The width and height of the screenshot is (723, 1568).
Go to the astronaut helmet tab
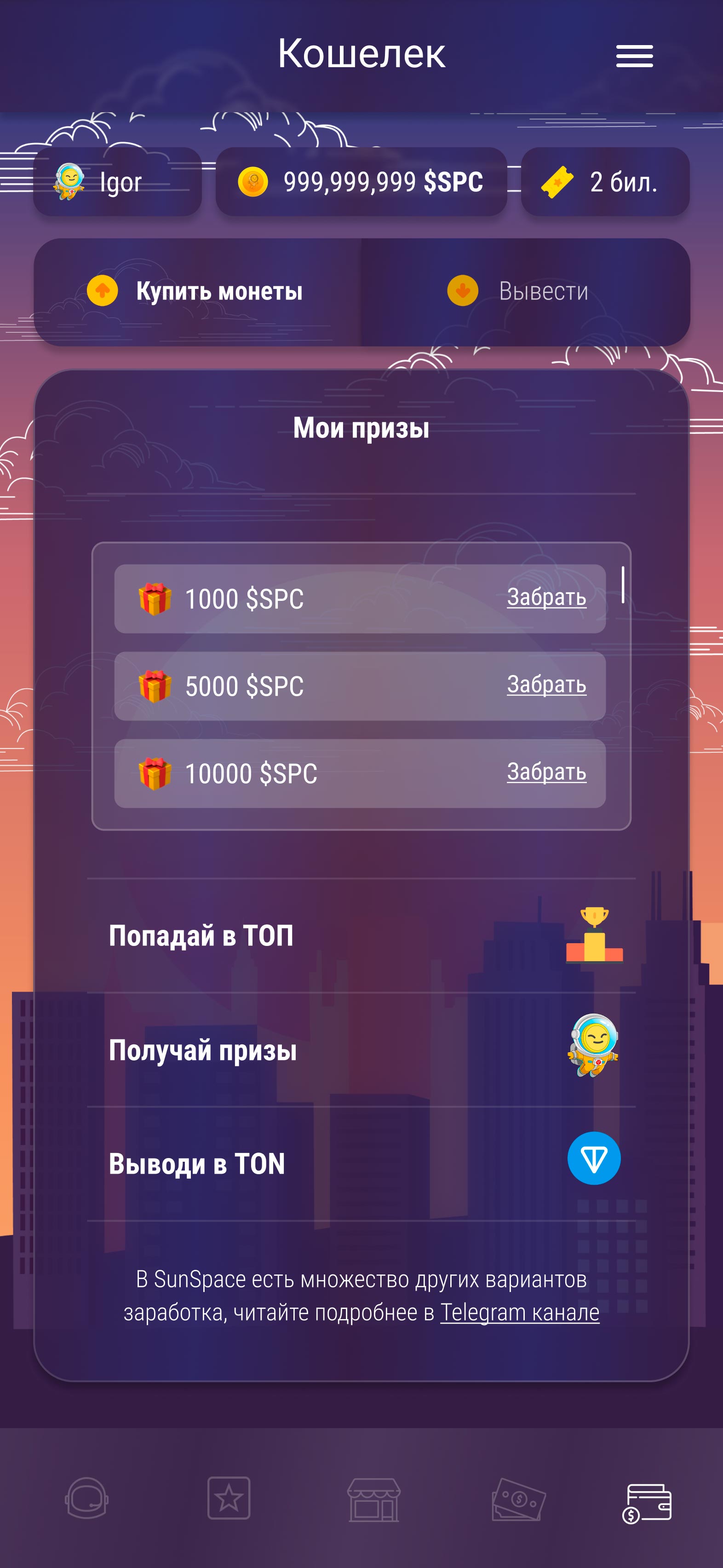coord(87,1499)
